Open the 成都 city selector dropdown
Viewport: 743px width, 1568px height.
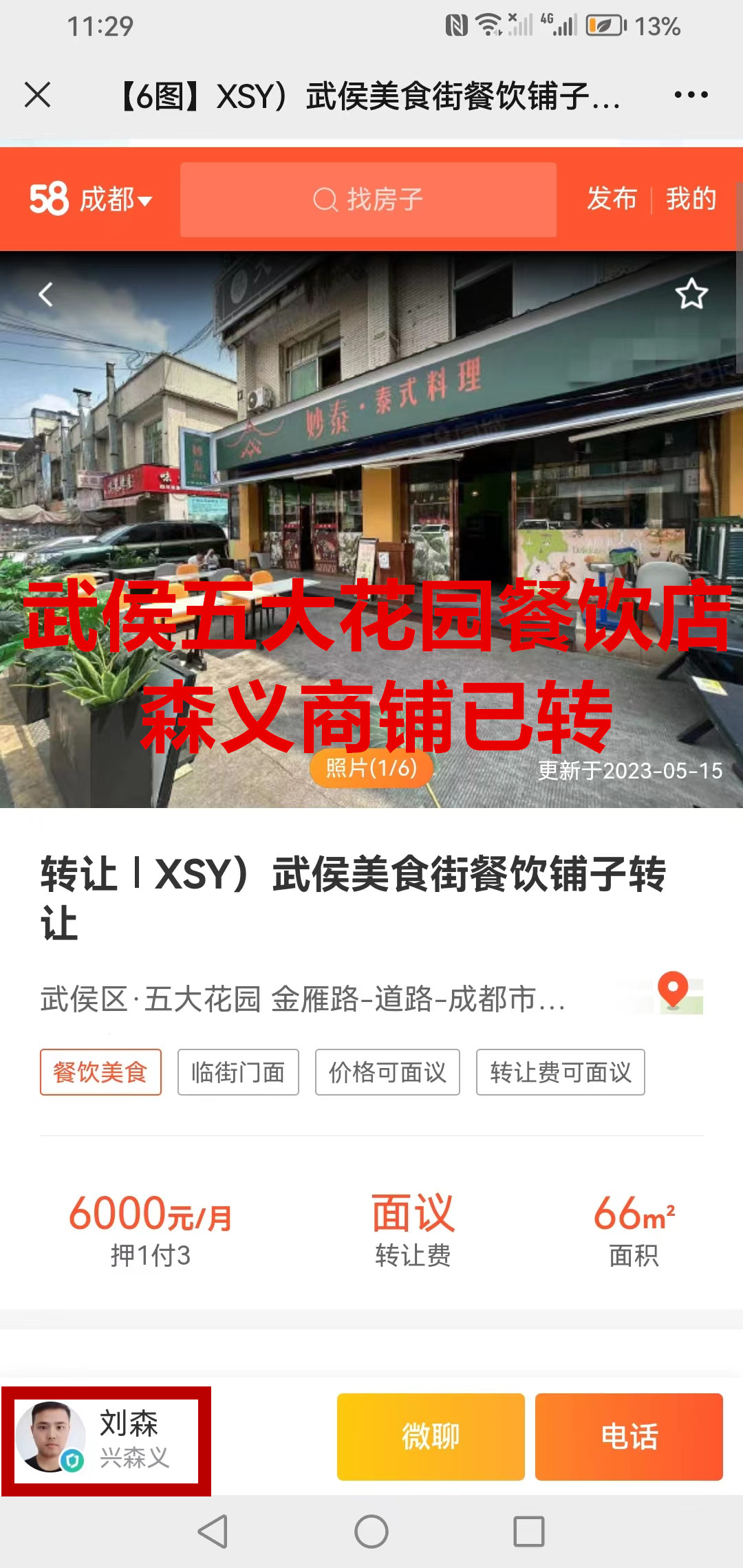pyautogui.click(x=114, y=200)
